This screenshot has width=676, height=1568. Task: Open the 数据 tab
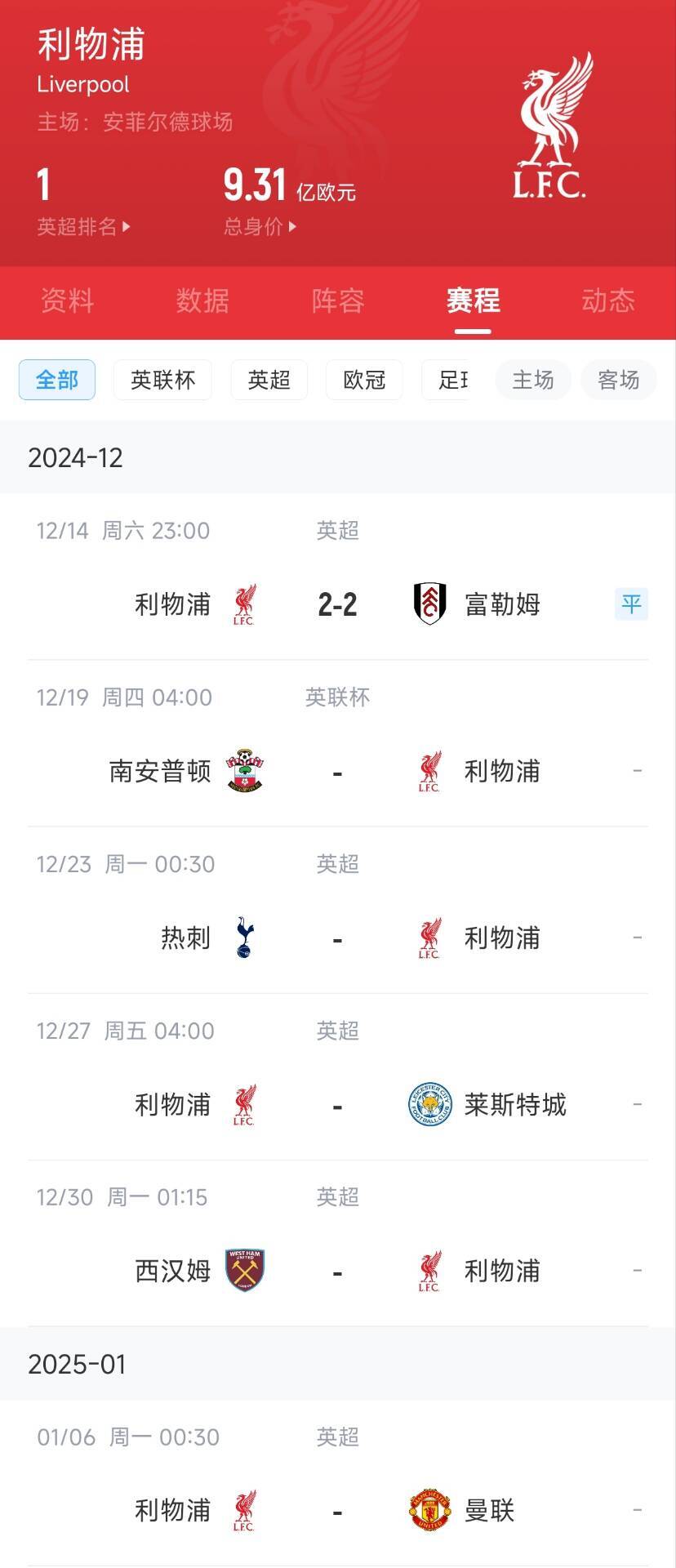pyautogui.click(x=202, y=301)
